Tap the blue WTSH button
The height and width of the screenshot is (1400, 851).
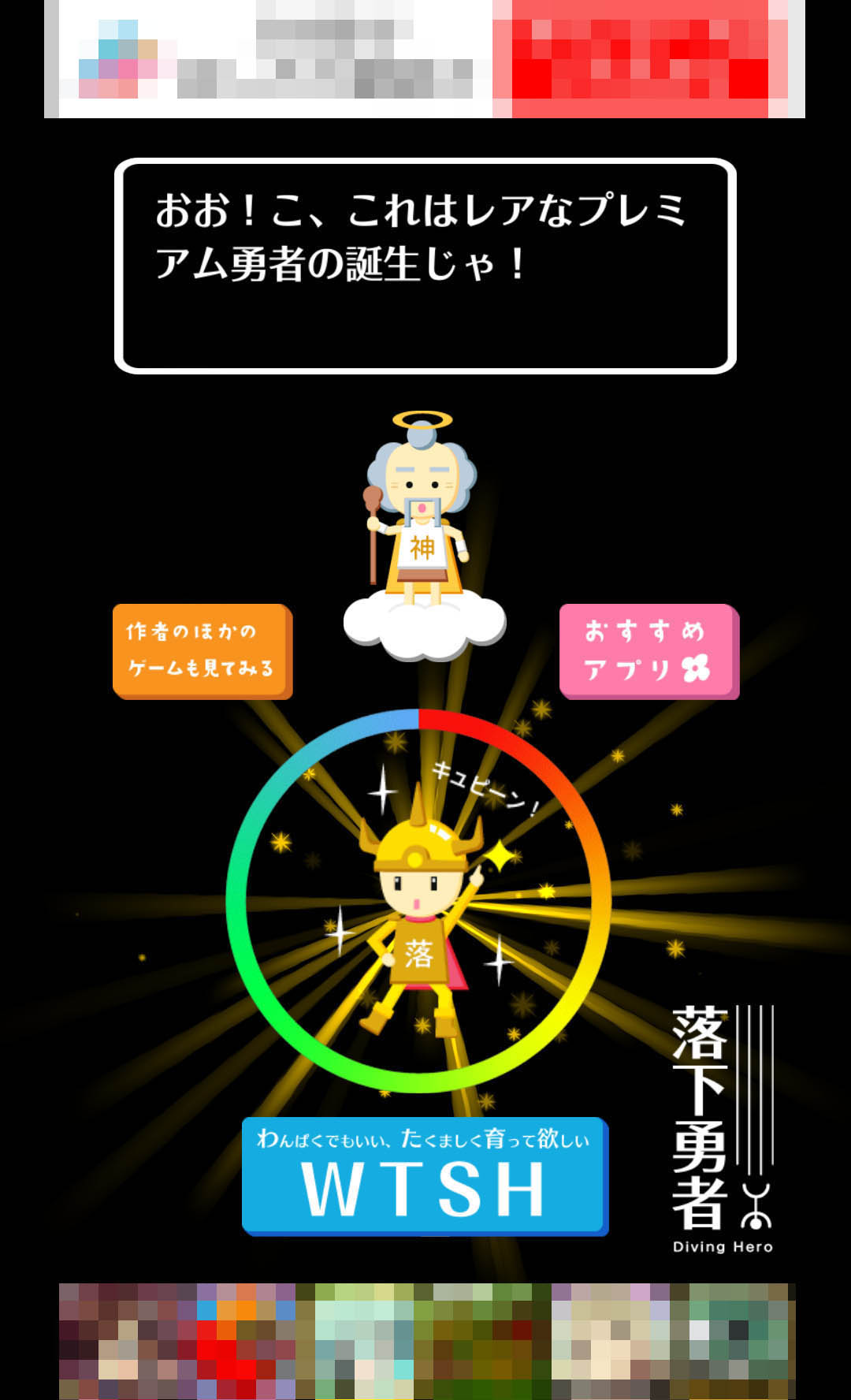coord(424,1175)
